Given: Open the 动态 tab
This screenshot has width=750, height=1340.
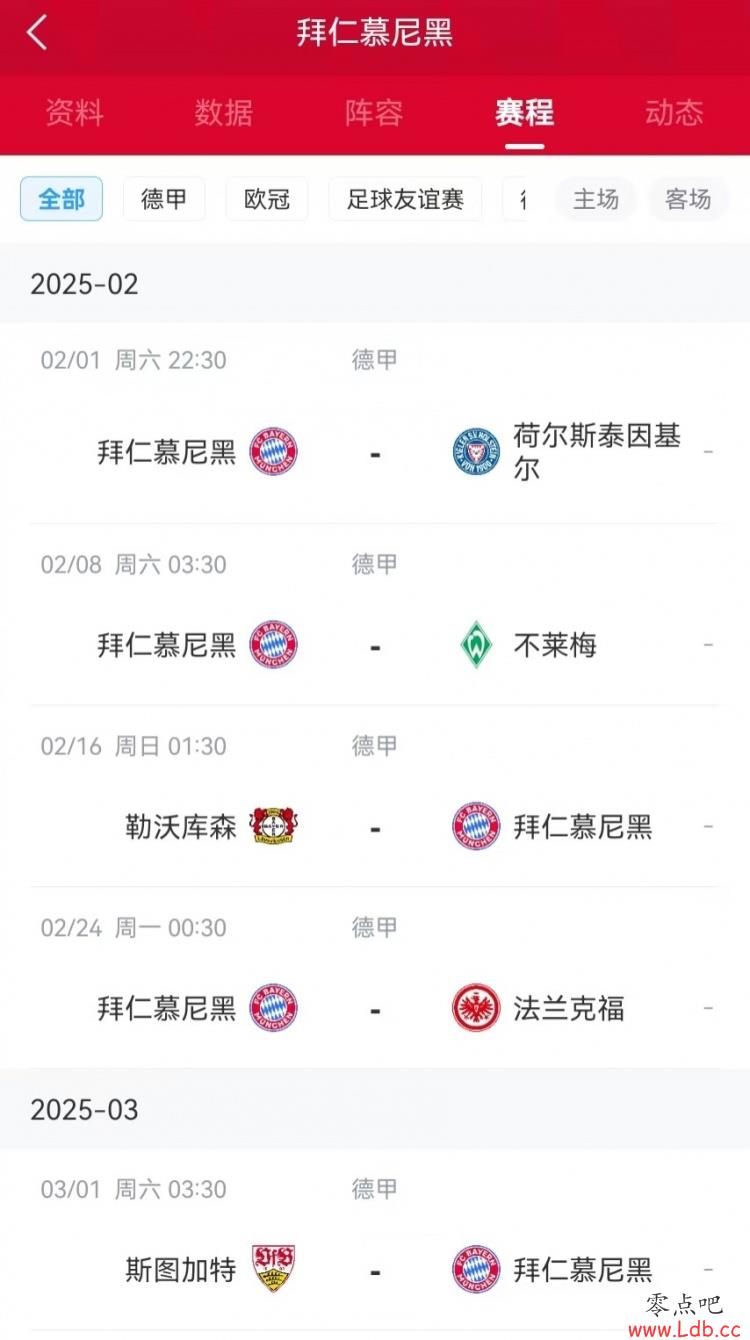Looking at the screenshot, I should [x=674, y=112].
